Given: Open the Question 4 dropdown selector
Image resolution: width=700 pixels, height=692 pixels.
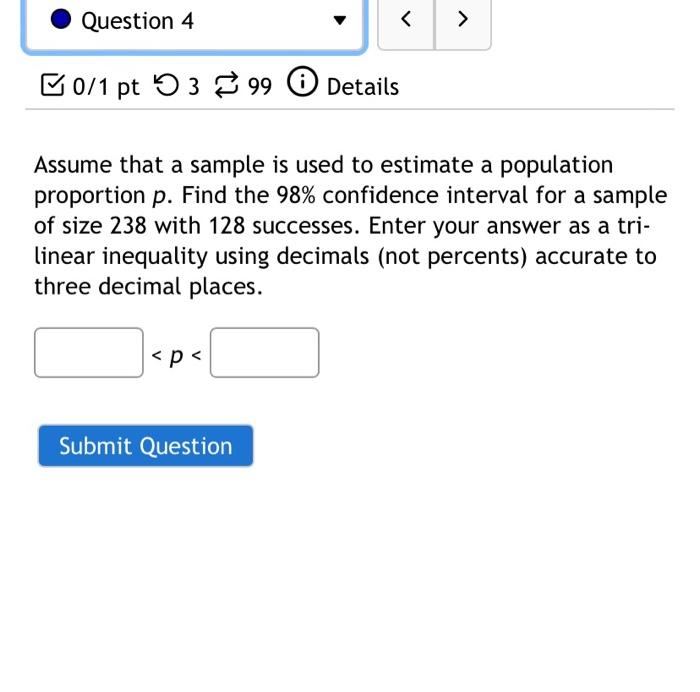Looking at the screenshot, I should 195,21.
